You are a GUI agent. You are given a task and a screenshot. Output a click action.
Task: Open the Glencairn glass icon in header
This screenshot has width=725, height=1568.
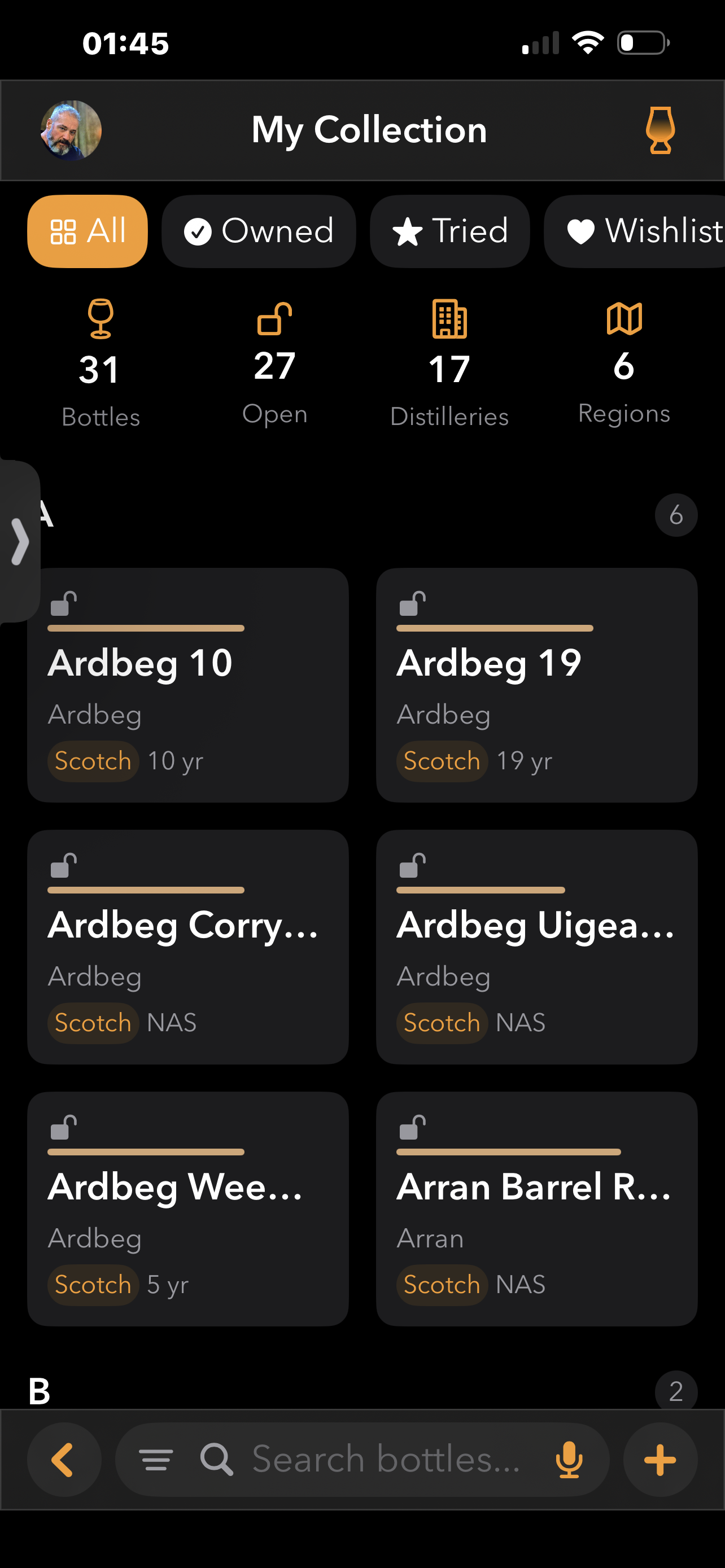tap(660, 130)
